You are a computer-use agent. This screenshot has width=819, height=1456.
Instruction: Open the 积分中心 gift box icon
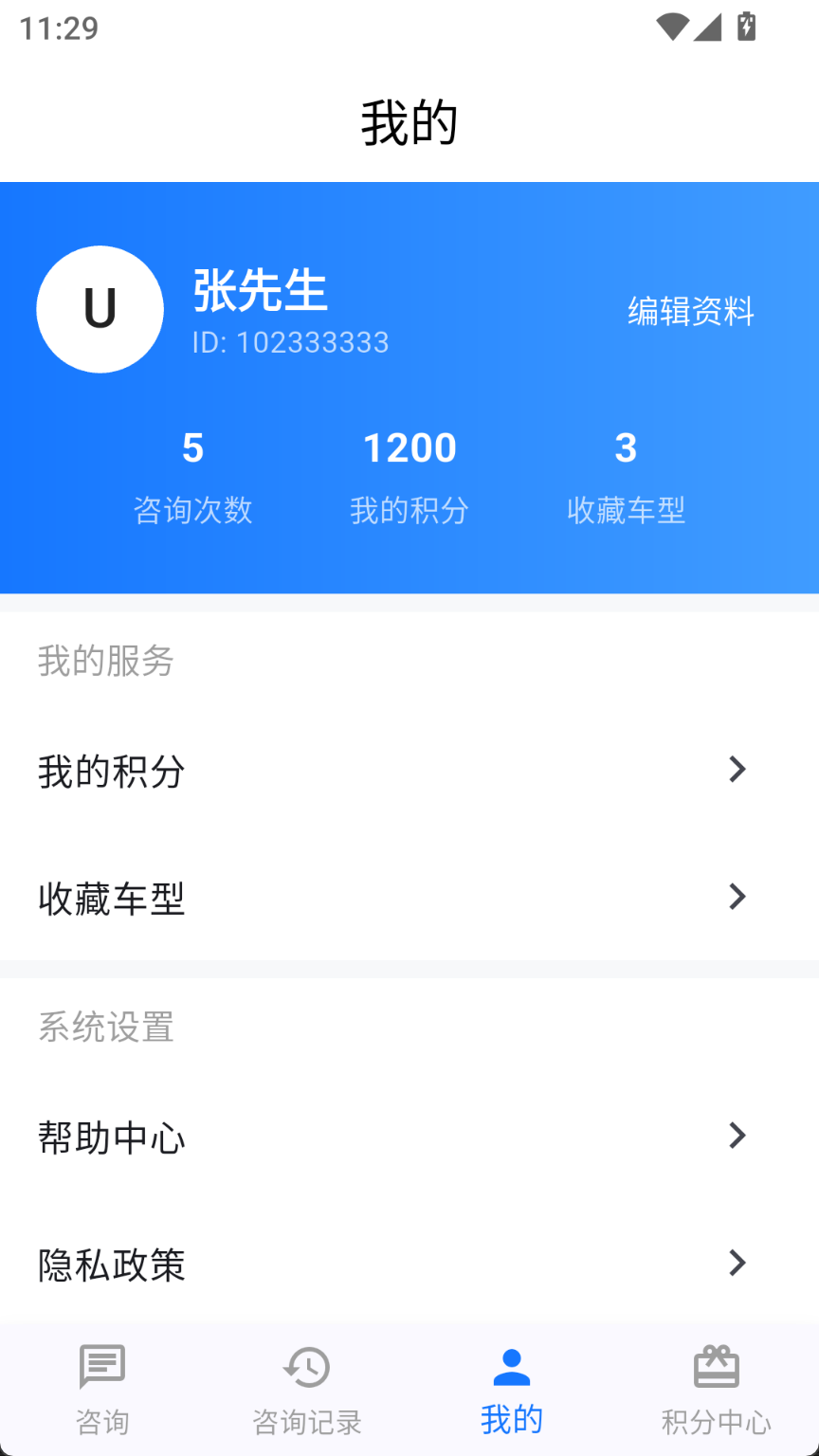(x=717, y=1365)
